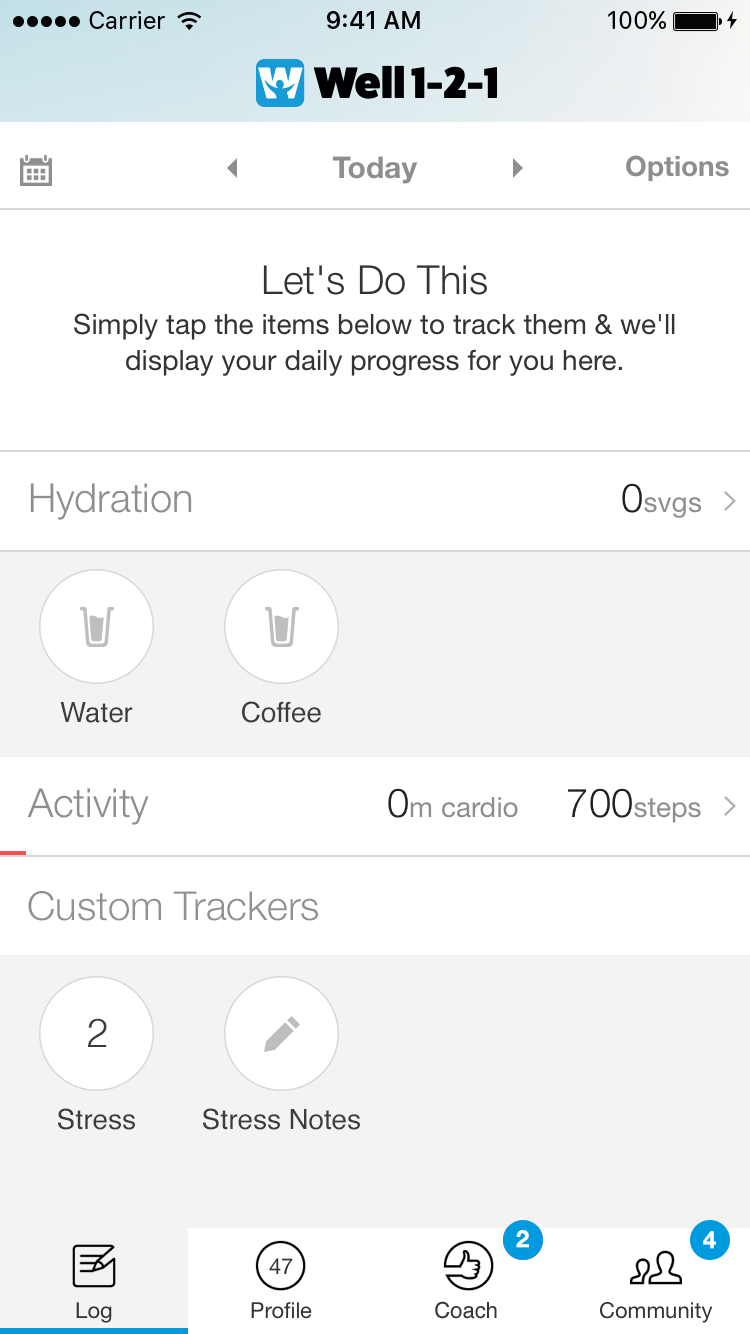The image size is (750, 1334).
Task: Go to the previous day
Action: (x=232, y=168)
